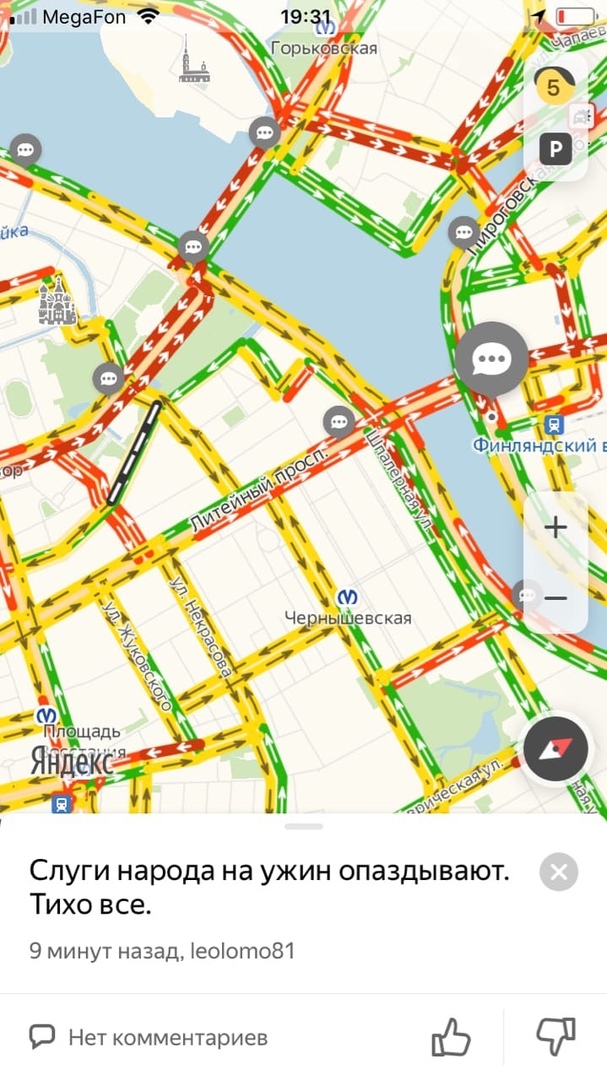This screenshot has width=607, height=1080.
Task: Toggle the parking layer P button
Action: [x=555, y=150]
